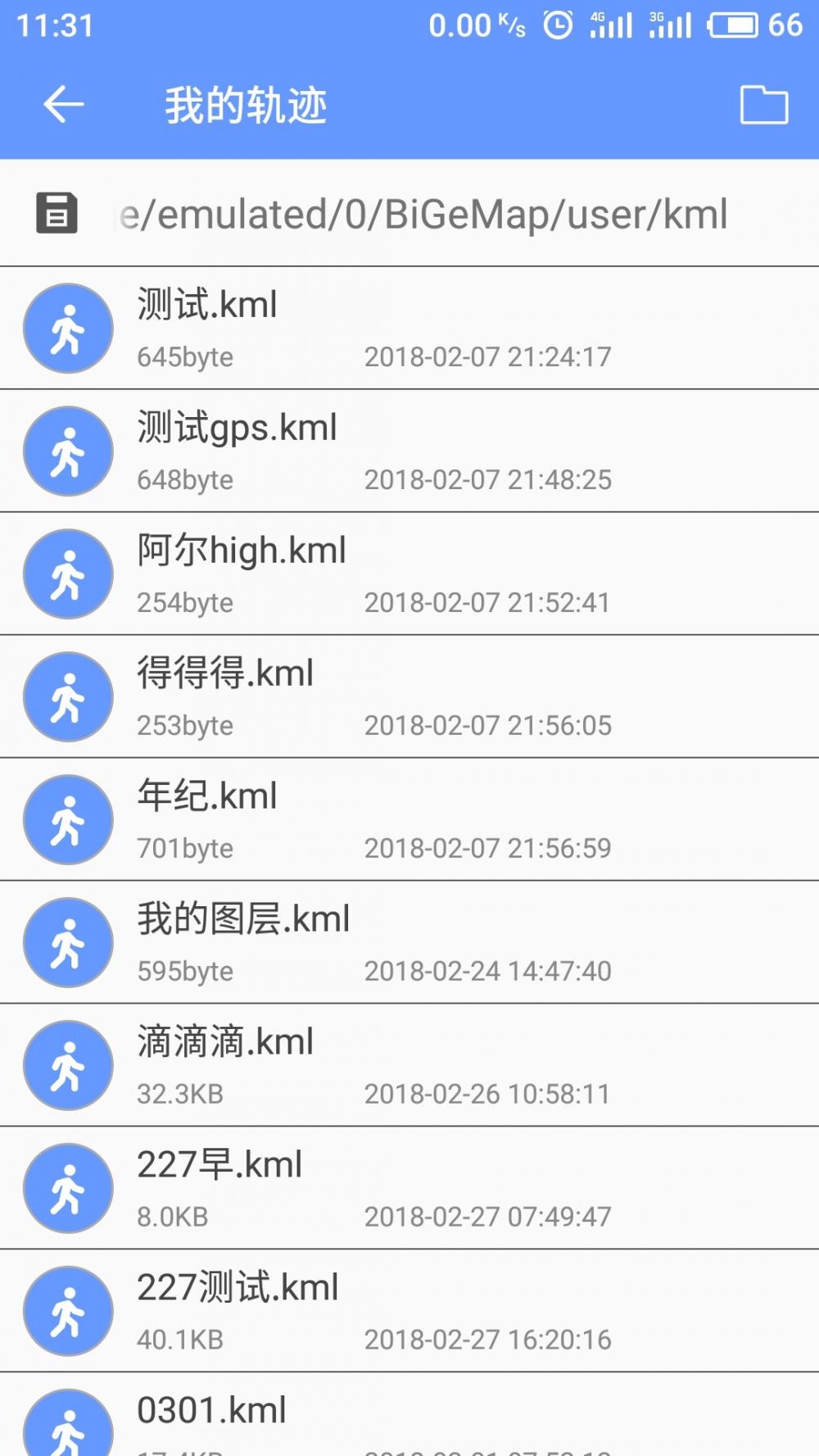
Task: Tap the 227早.kml track file
Action: click(x=409, y=1189)
